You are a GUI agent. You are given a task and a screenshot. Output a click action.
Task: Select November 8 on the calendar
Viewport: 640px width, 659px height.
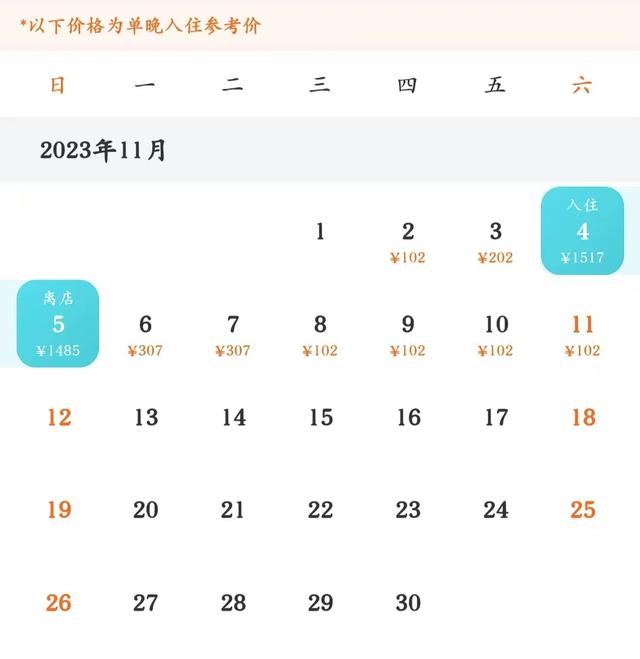pyautogui.click(x=320, y=334)
